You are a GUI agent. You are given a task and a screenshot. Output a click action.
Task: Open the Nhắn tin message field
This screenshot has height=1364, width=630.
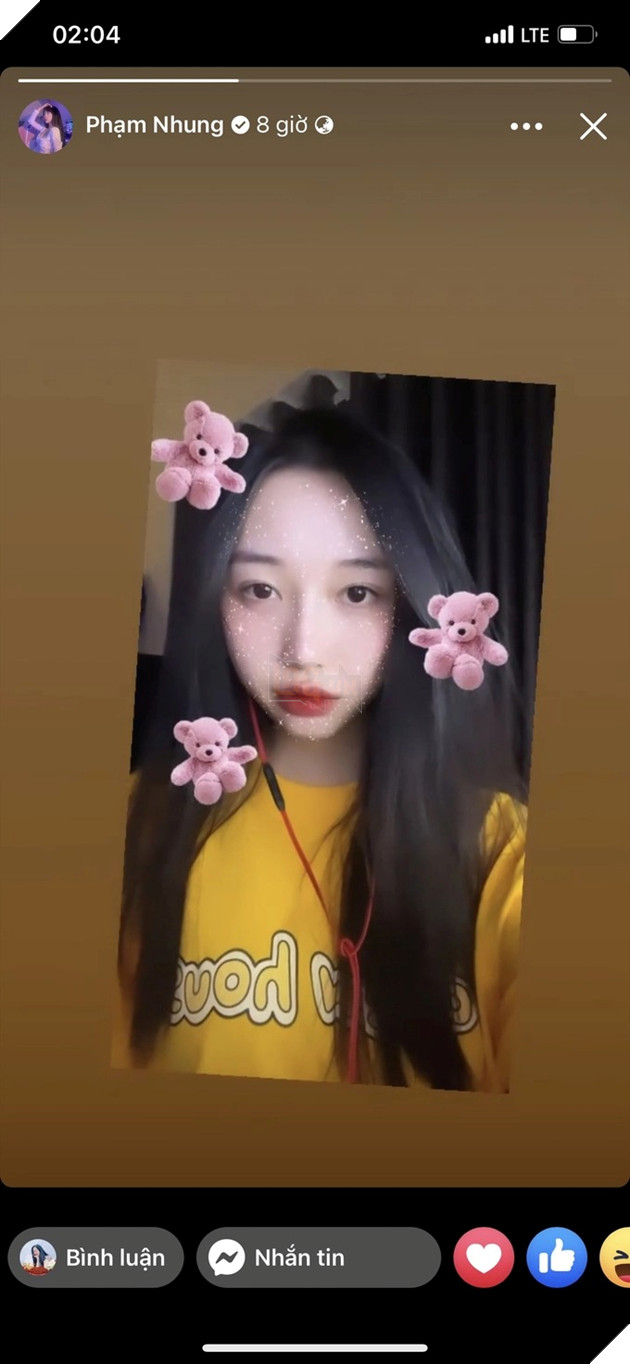(318, 1257)
